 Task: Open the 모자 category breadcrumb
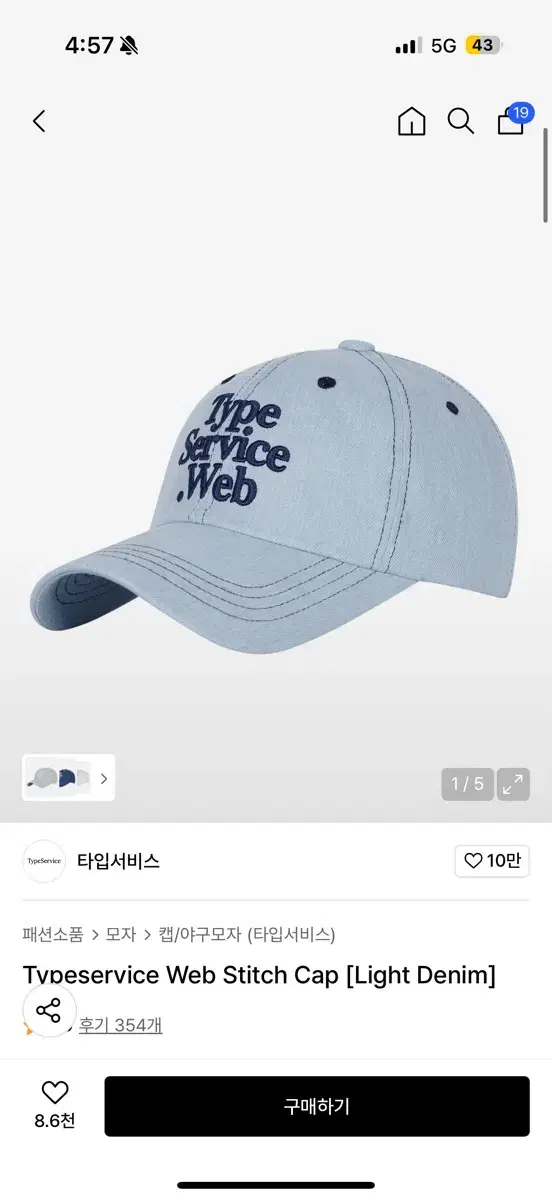(121, 934)
